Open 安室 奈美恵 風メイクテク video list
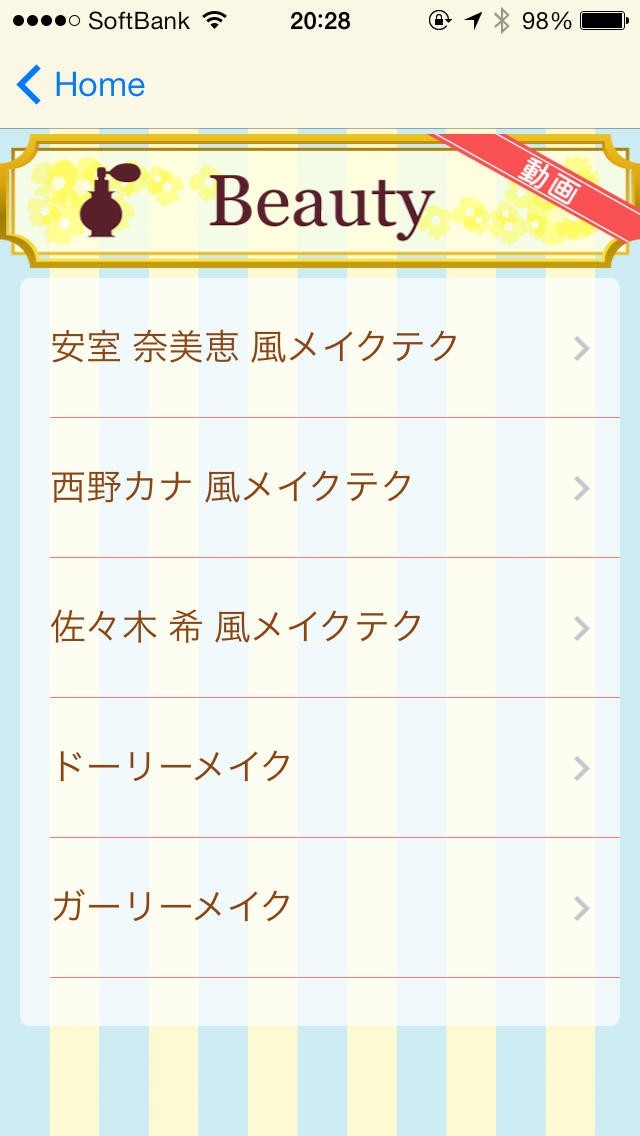Screen dimensions: 640x1136 320,347
